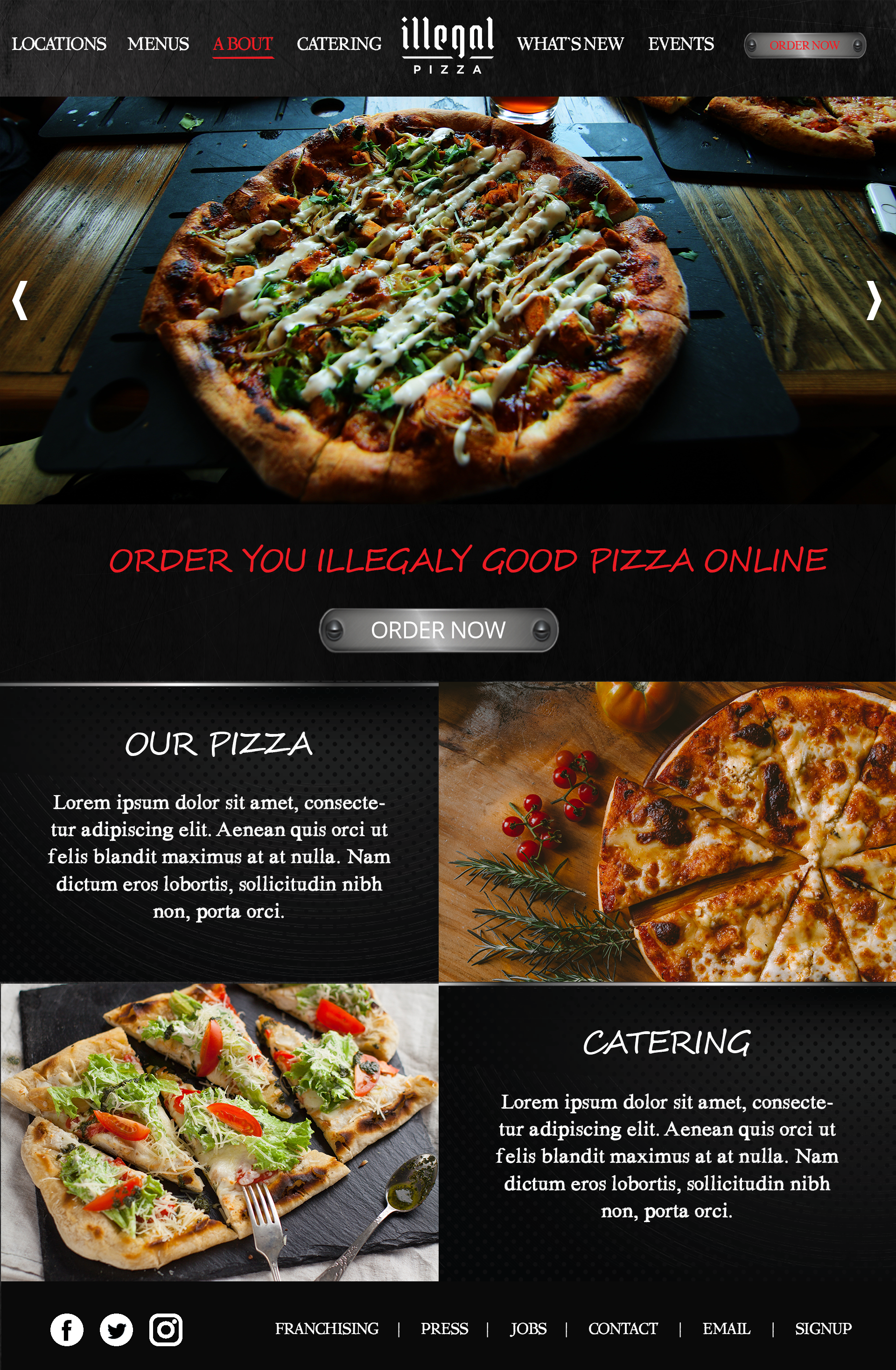Go to Menus in top navigation
This screenshot has height=1370, width=896.
(158, 44)
